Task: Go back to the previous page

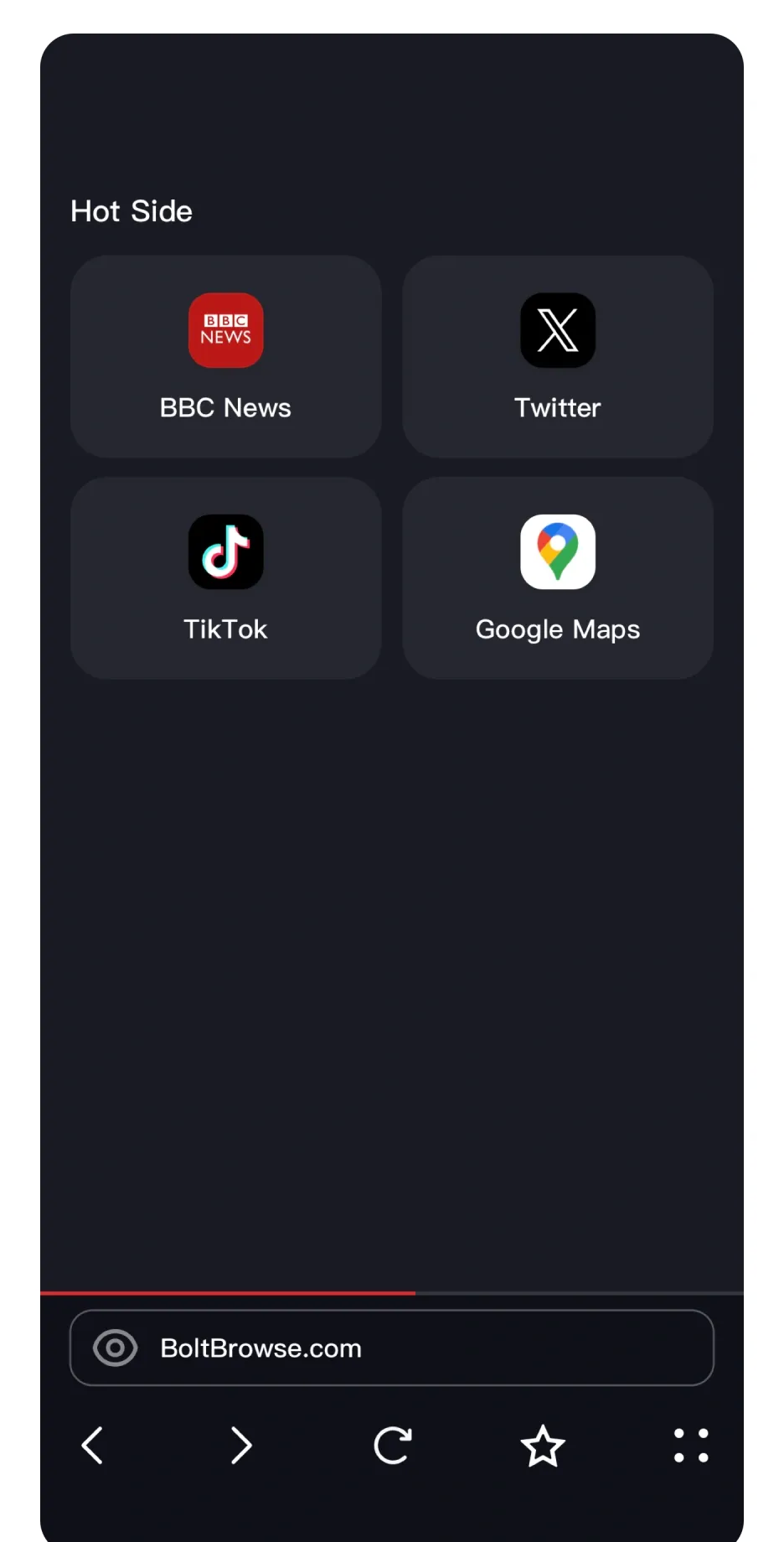Action: (x=92, y=1446)
